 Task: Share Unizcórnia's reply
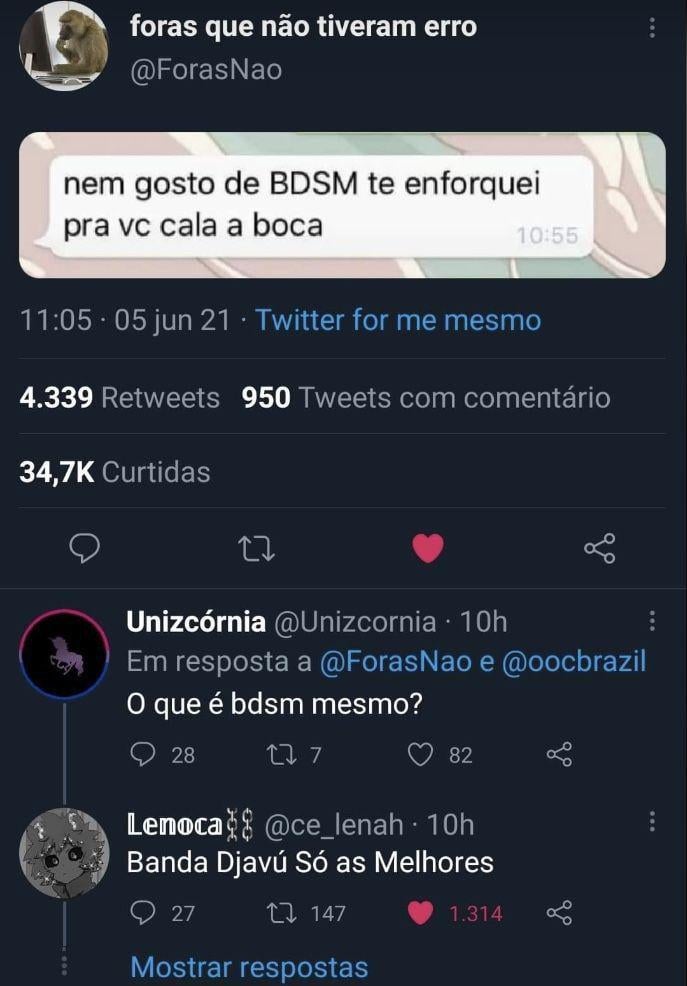559,755
